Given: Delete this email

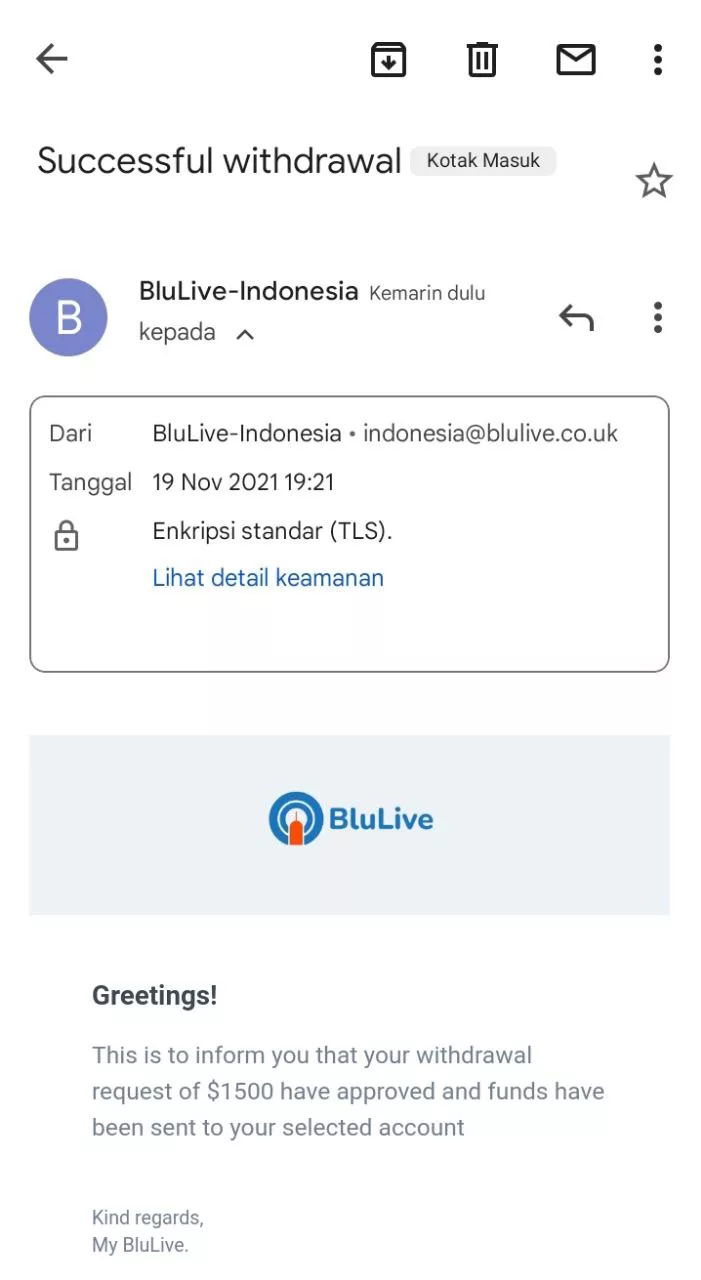Looking at the screenshot, I should pos(482,60).
